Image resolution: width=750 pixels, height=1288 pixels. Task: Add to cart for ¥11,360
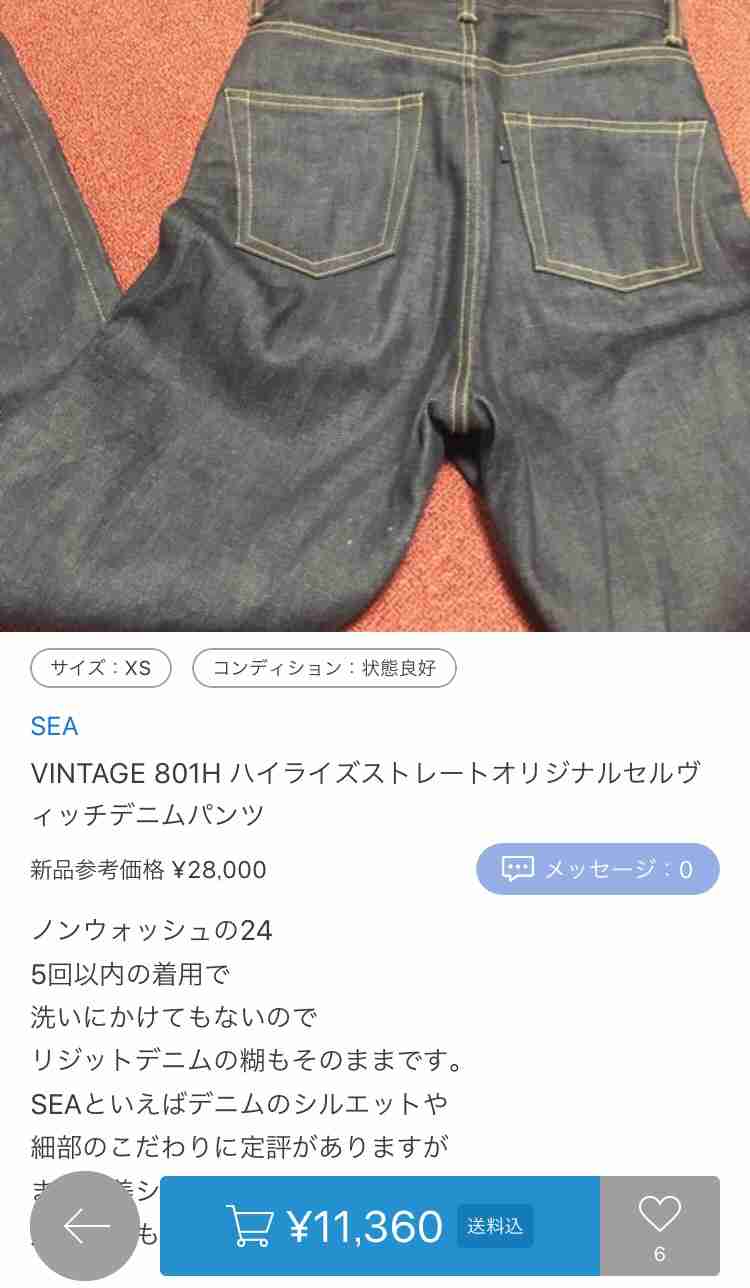[x=380, y=1226]
